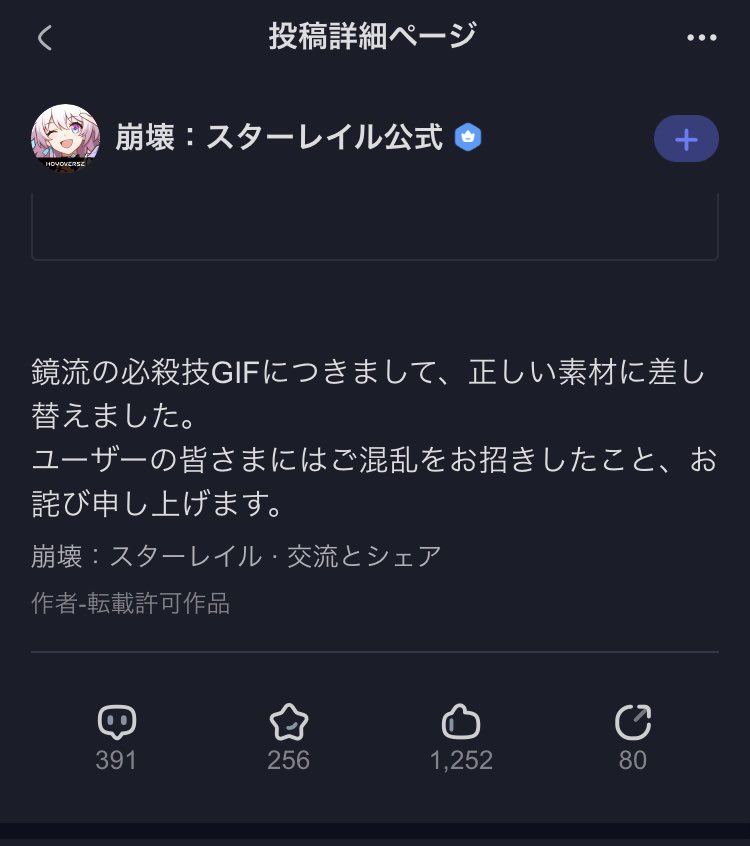Image resolution: width=750 pixels, height=846 pixels.
Task: Like this post with the thumbs-up
Action: pyautogui.click(x=461, y=722)
